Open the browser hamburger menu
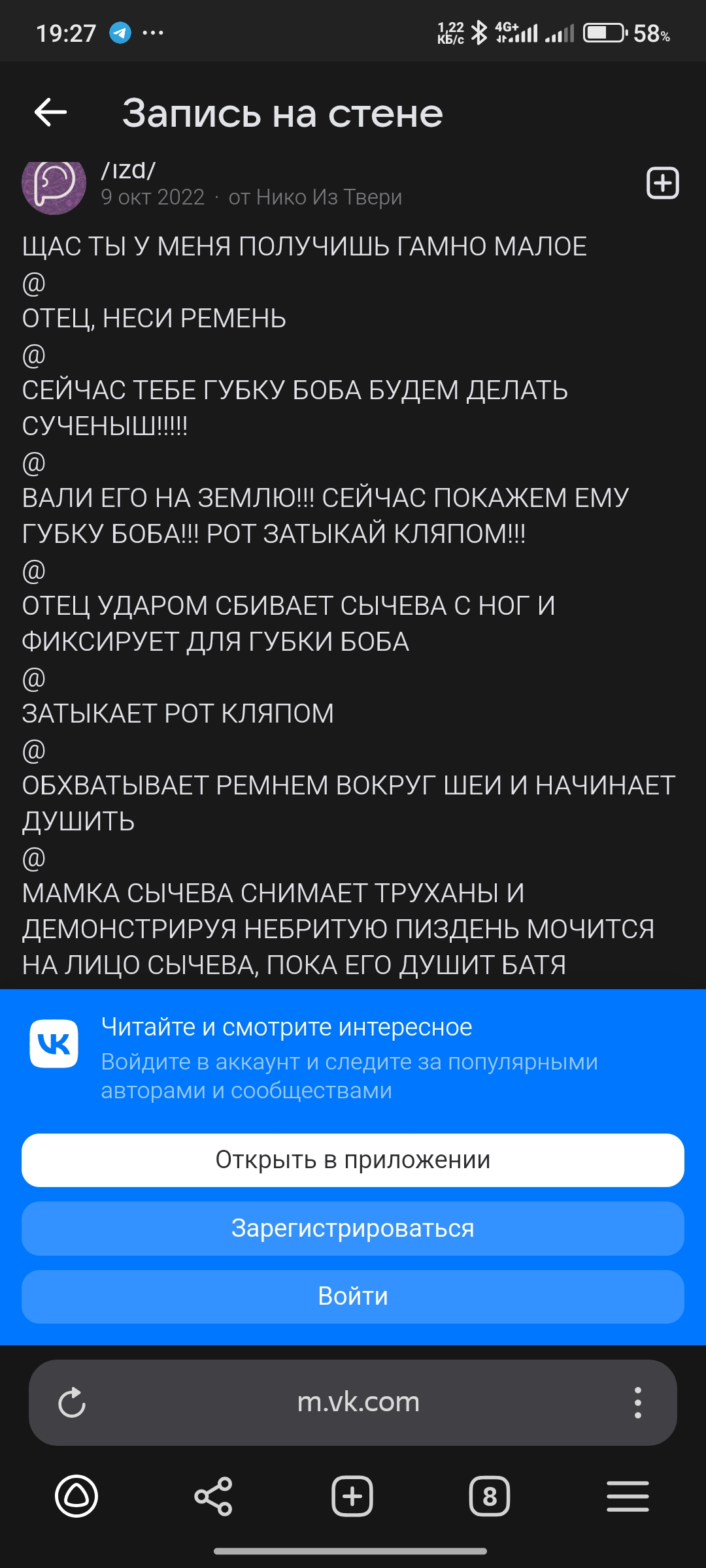Viewport: 706px width, 1568px height. 628,1495
